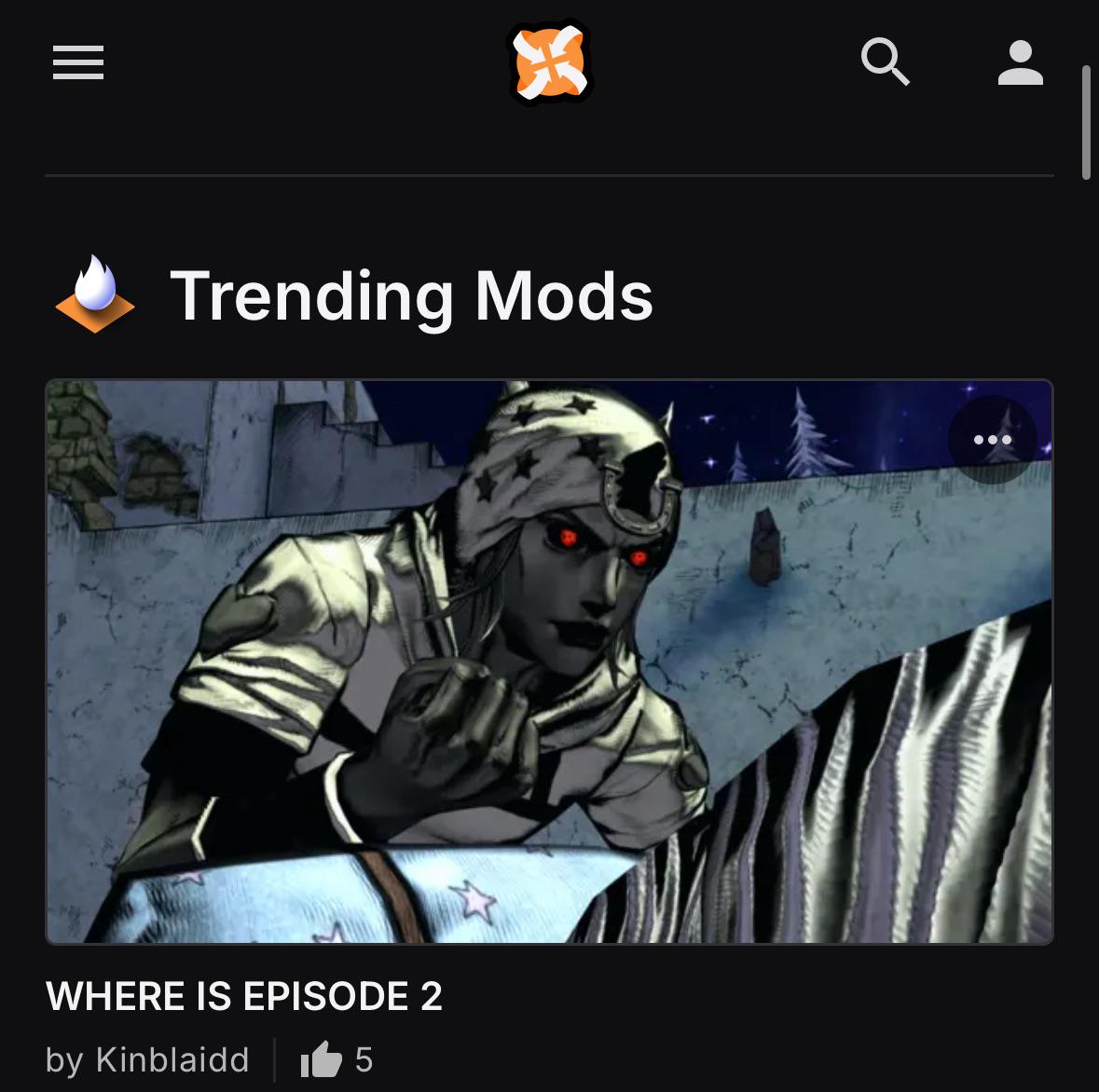This screenshot has height=1092, width=1099.
Task: Open the hamburger navigation menu
Action: point(78,63)
